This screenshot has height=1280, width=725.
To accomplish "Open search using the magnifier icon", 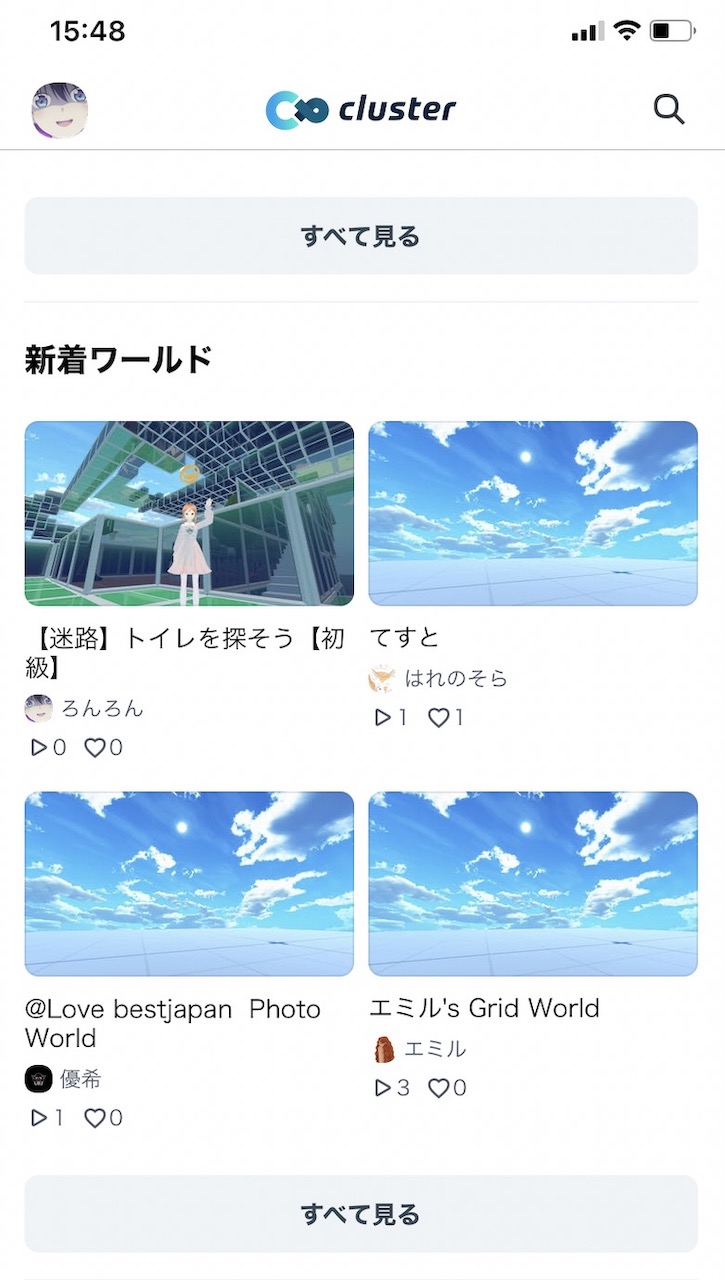I will [x=668, y=110].
